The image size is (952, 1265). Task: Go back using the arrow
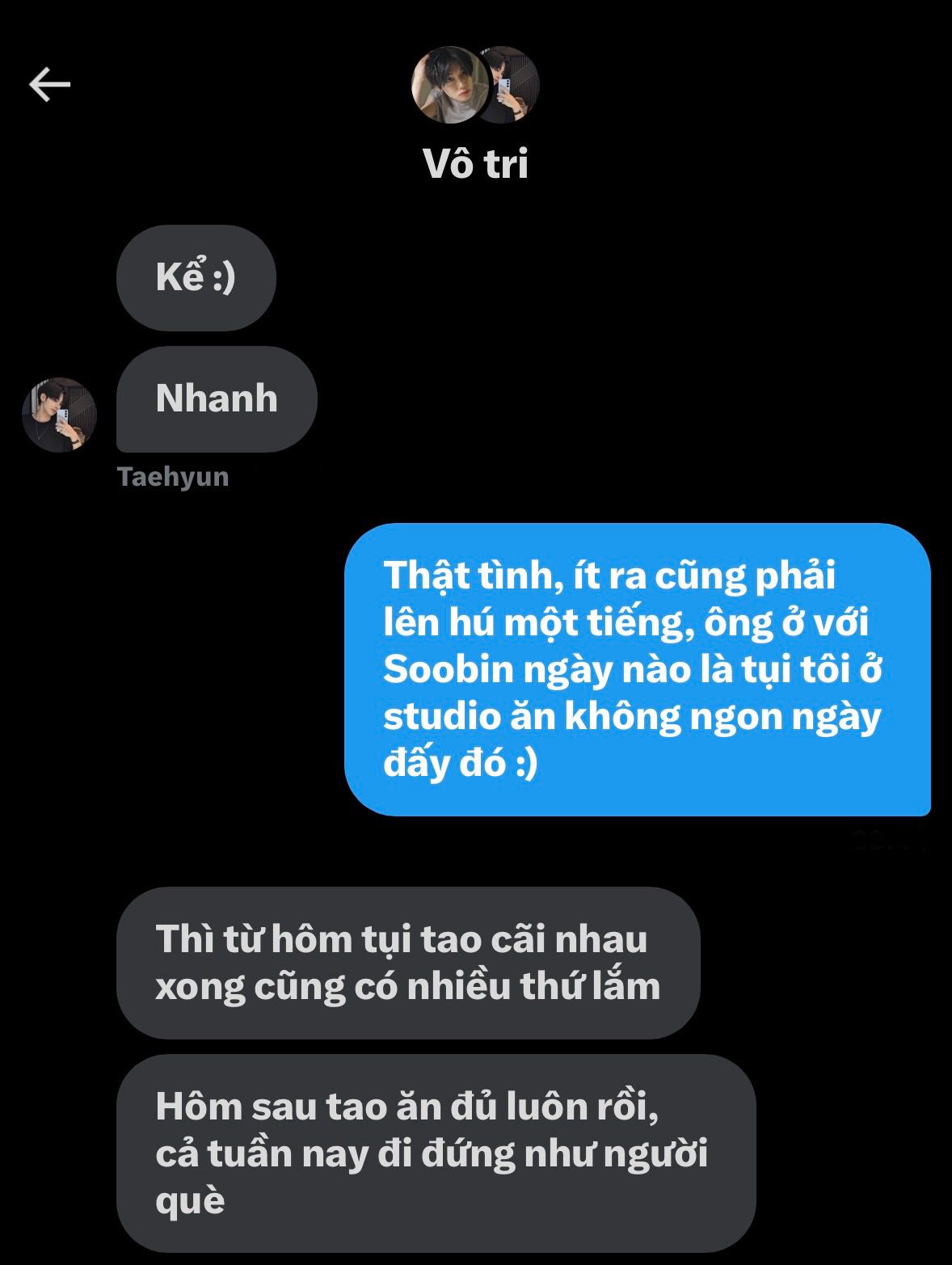pyautogui.click(x=50, y=85)
